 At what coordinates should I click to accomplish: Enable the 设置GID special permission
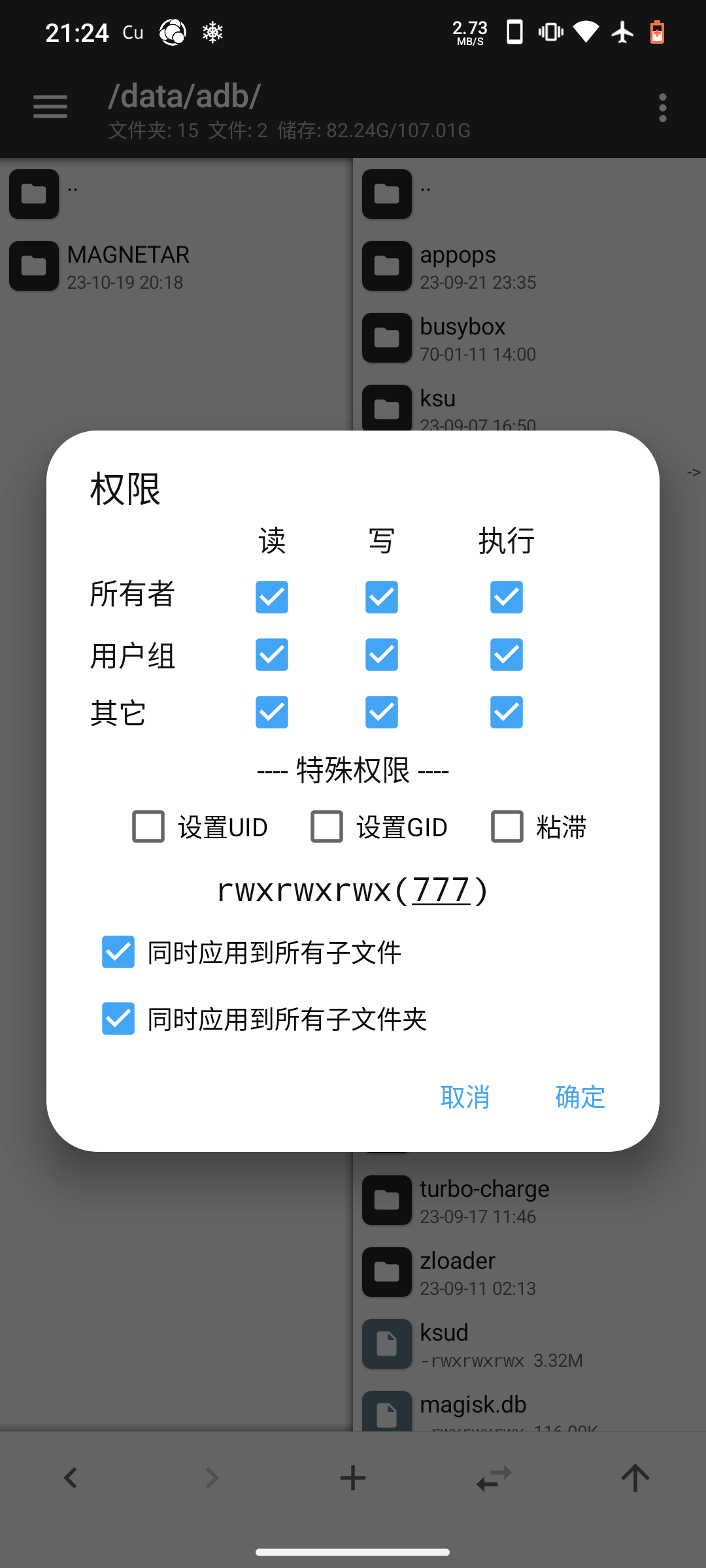pos(327,826)
